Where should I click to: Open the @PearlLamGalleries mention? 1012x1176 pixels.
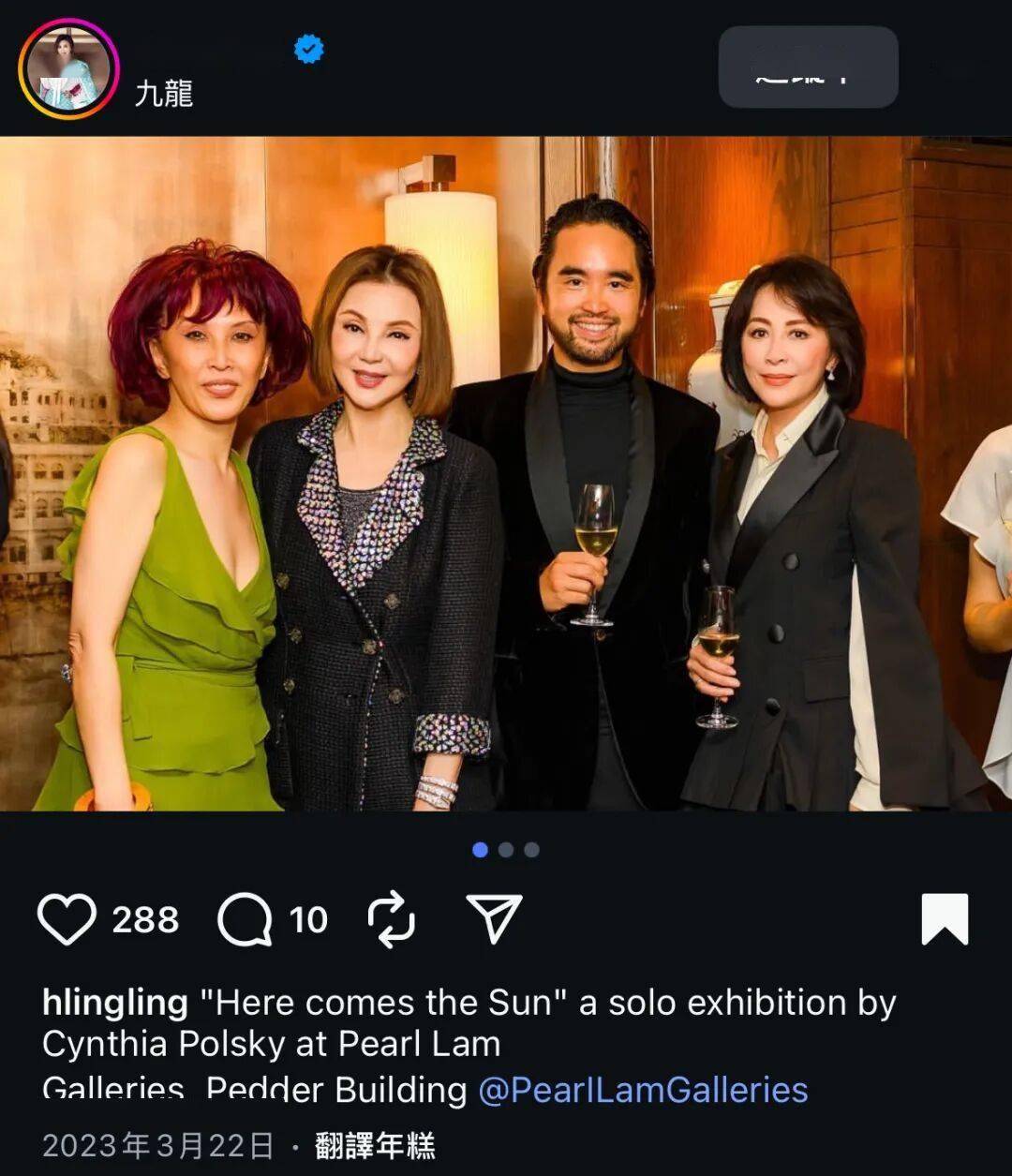pyautogui.click(x=643, y=1090)
